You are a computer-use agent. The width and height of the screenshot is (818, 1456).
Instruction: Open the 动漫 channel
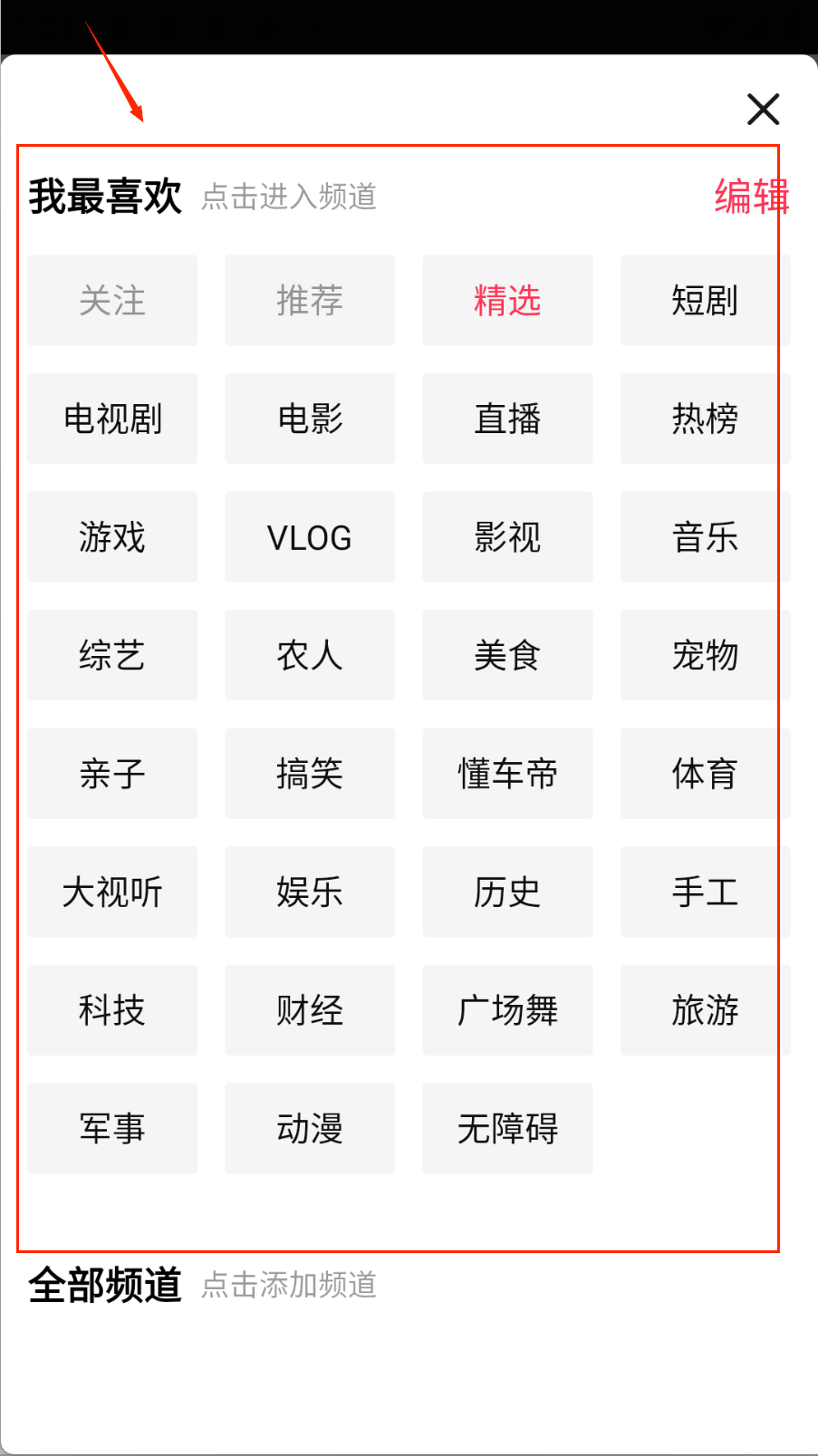pos(310,1128)
